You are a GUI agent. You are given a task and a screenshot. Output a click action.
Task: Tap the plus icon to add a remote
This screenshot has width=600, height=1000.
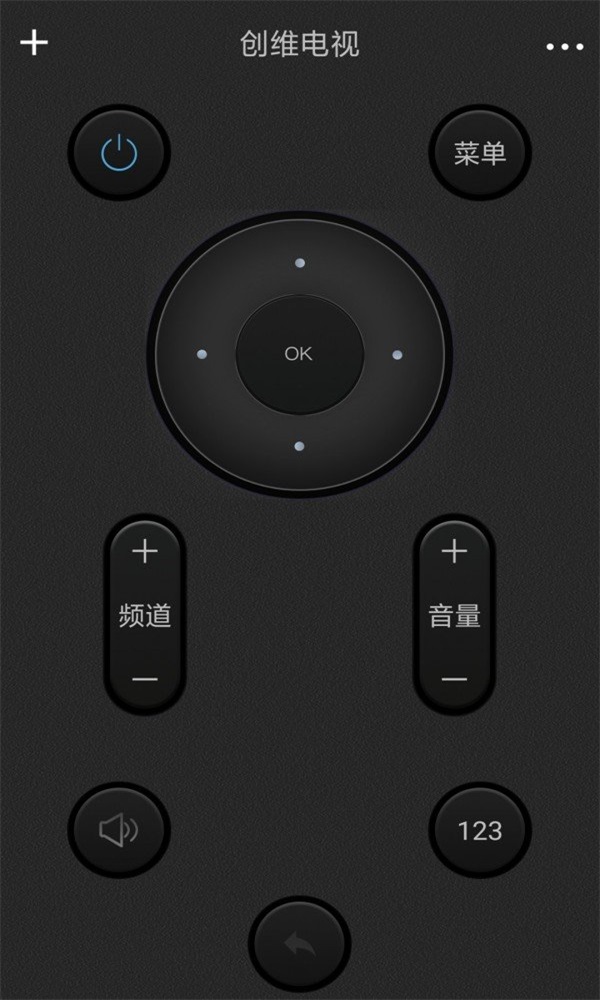(x=34, y=43)
